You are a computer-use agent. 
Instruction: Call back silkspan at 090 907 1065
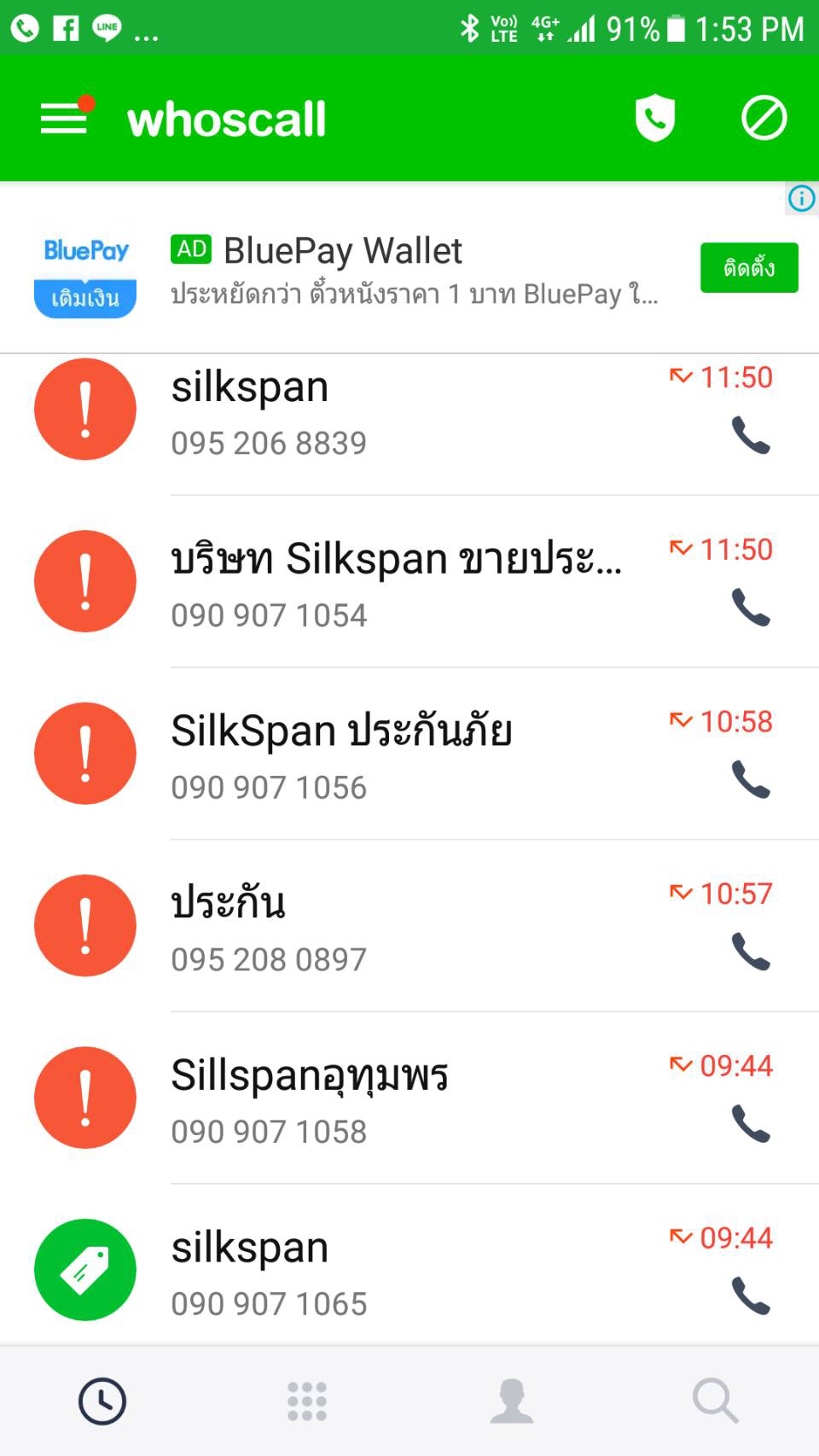pos(751,1296)
